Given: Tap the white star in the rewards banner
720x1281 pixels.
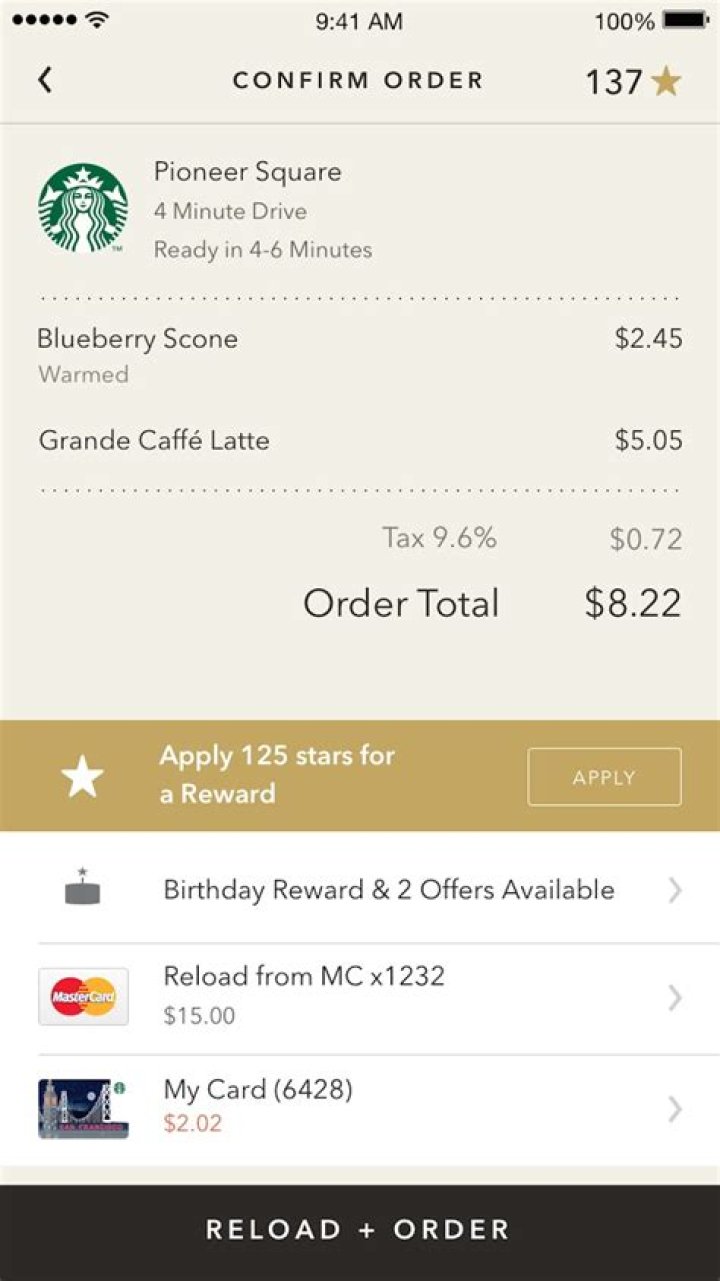Looking at the screenshot, I should pyautogui.click(x=83, y=775).
